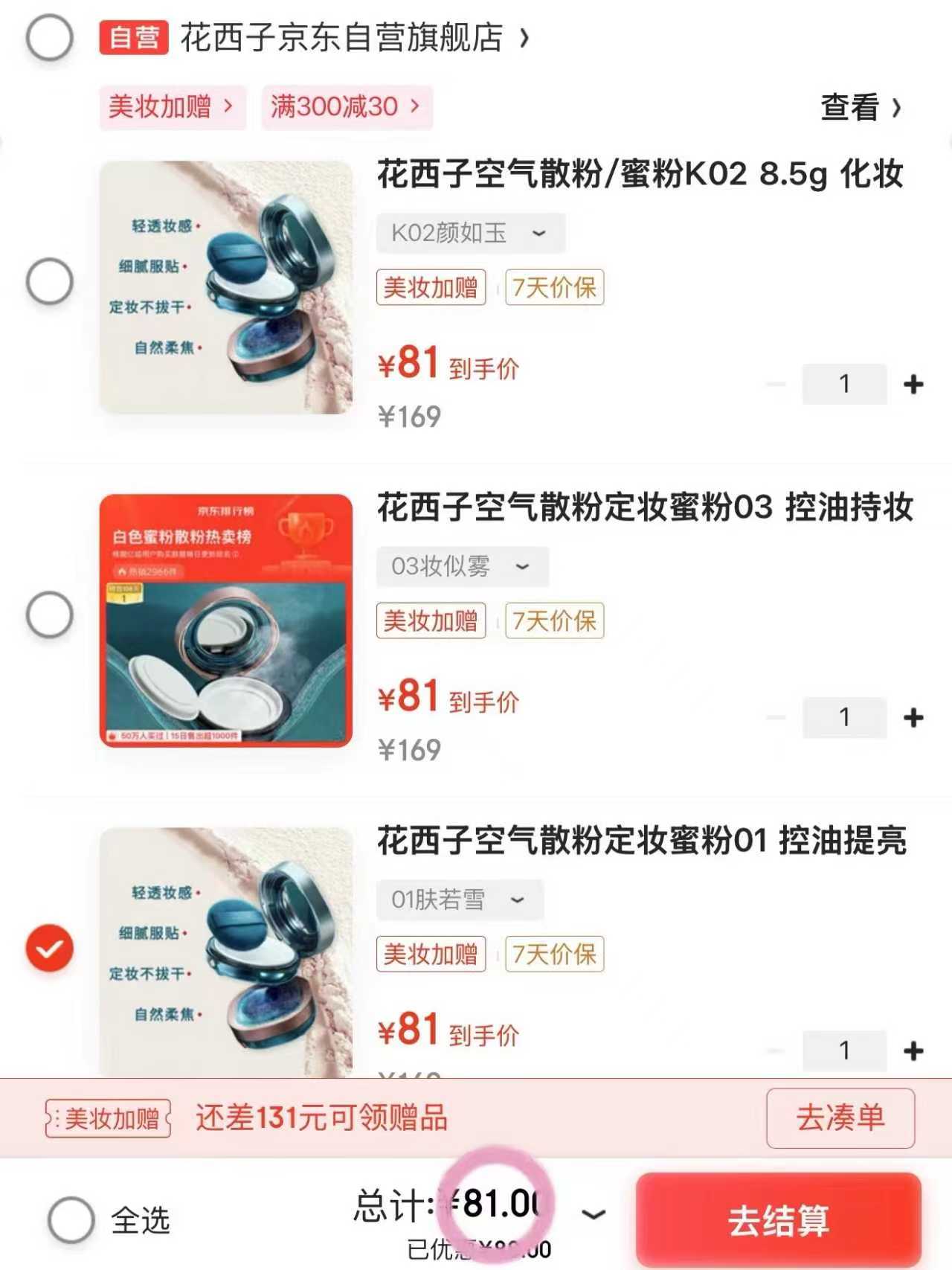Increase quantity of the 蜜粉03 item
The height and width of the screenshot is (1270, 952).
click(913, 717)
